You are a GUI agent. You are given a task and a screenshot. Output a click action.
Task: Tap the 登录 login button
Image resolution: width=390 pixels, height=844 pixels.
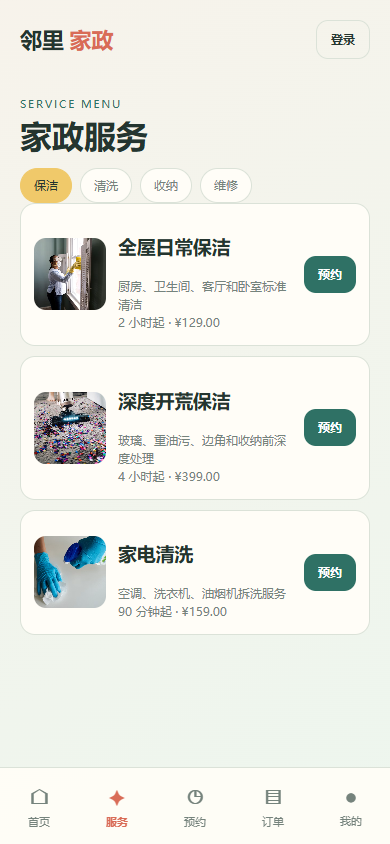(x=343, y=39)
